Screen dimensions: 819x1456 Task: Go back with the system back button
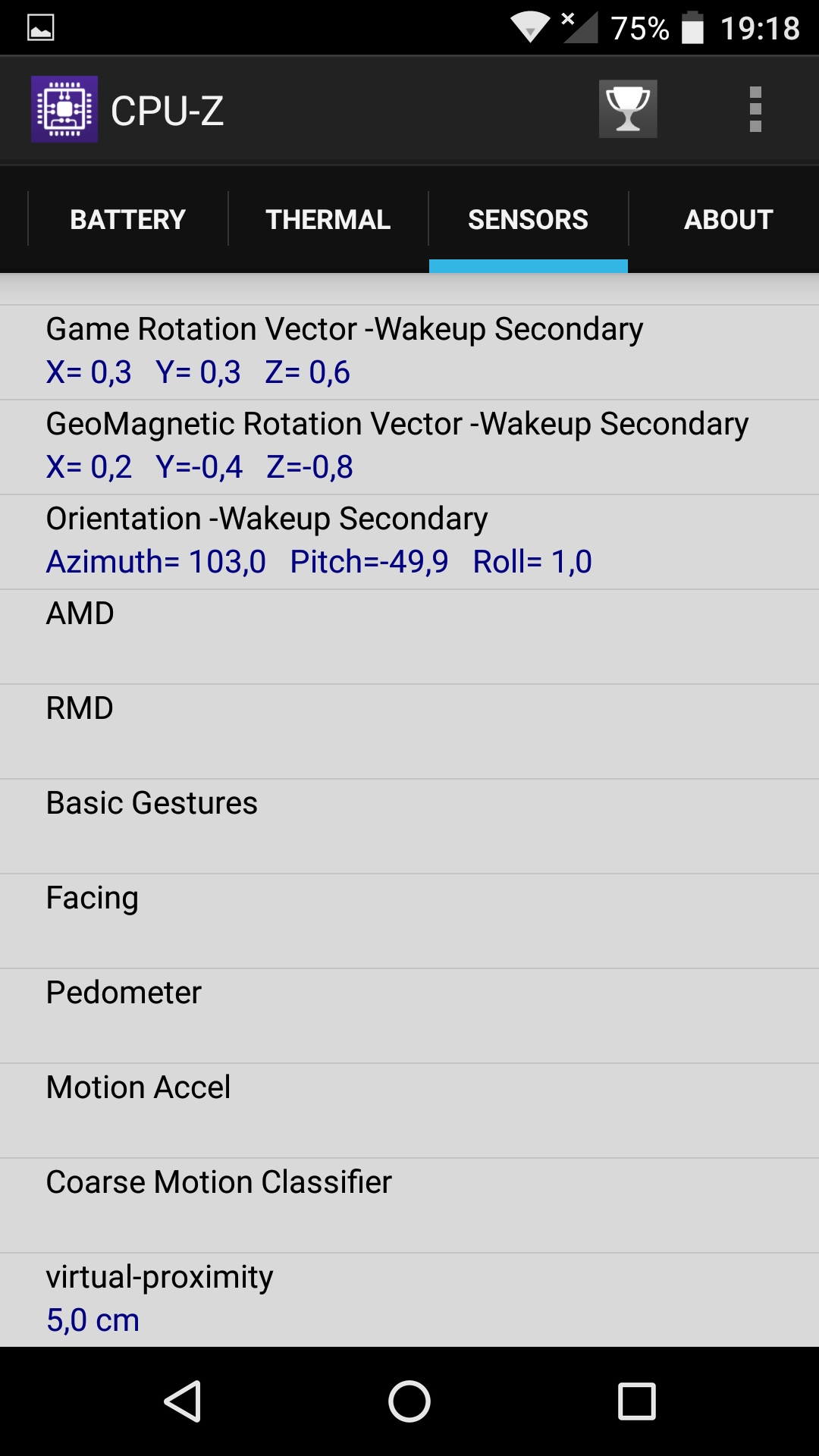[182, 1401]
